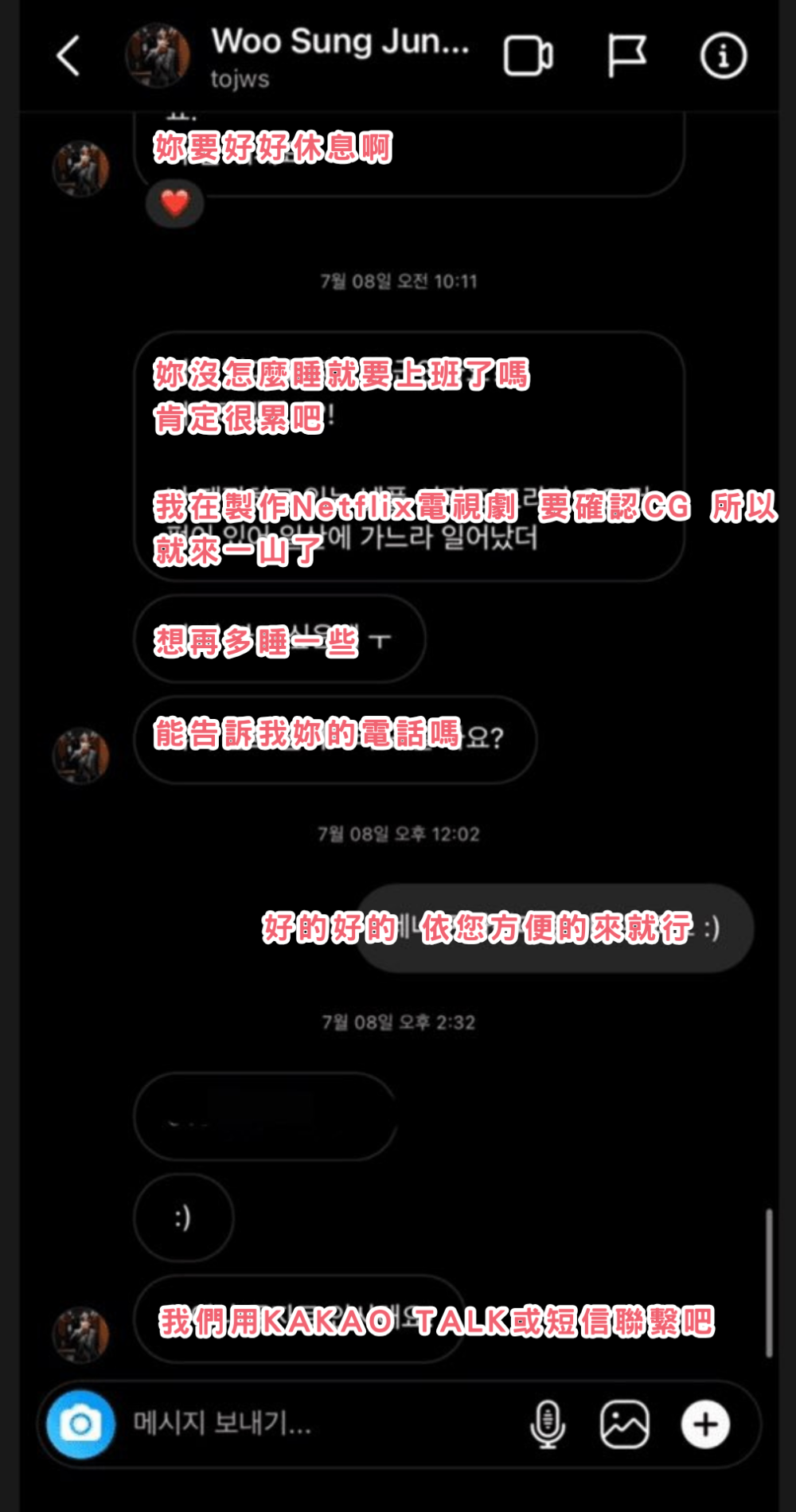This screenshot has height=1512, width=796.
Task: Attach a photo from gallery
Action: [x=624, y=1424]
